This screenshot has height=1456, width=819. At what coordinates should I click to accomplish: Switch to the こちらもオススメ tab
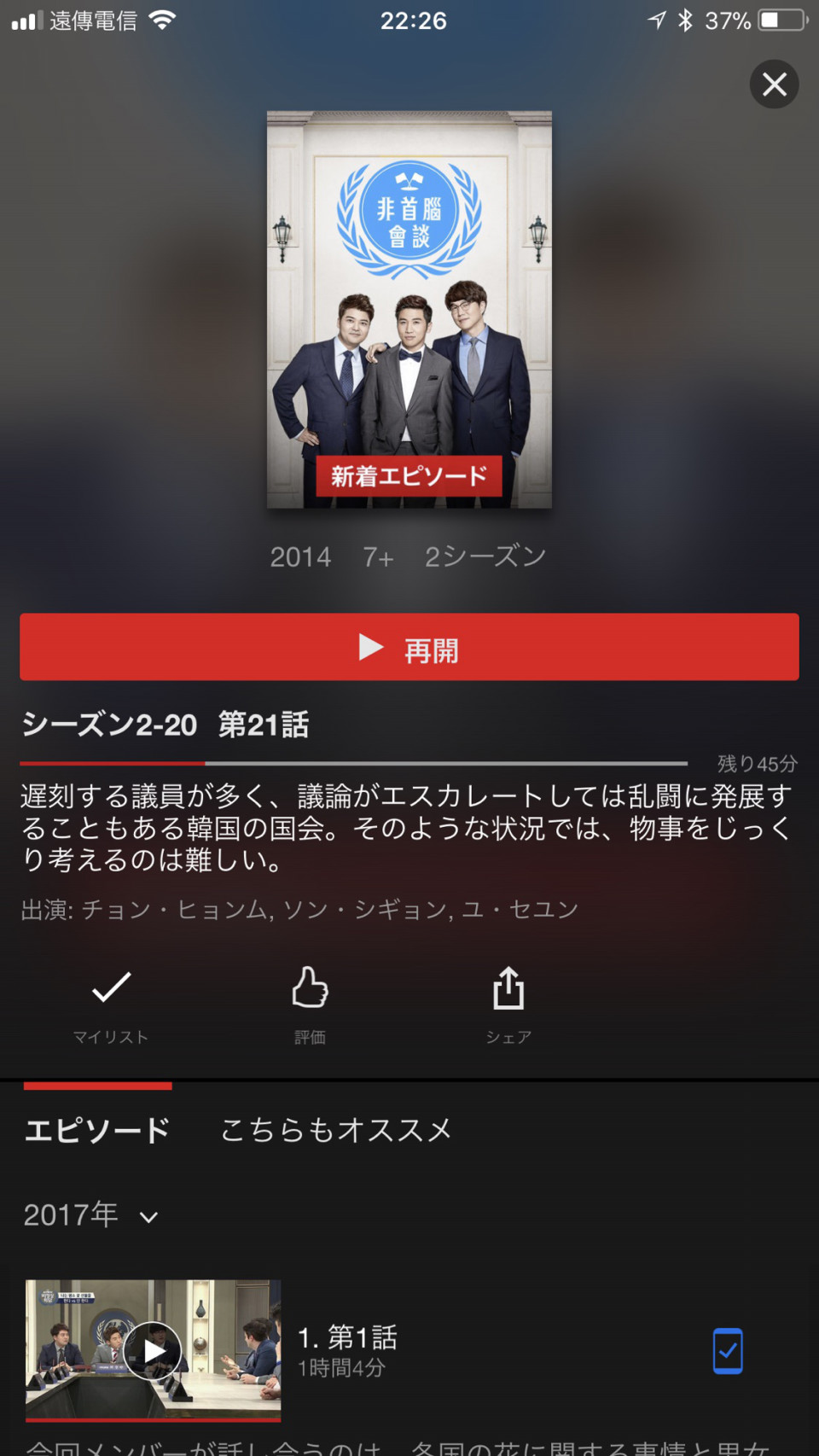click(335, 1130)
